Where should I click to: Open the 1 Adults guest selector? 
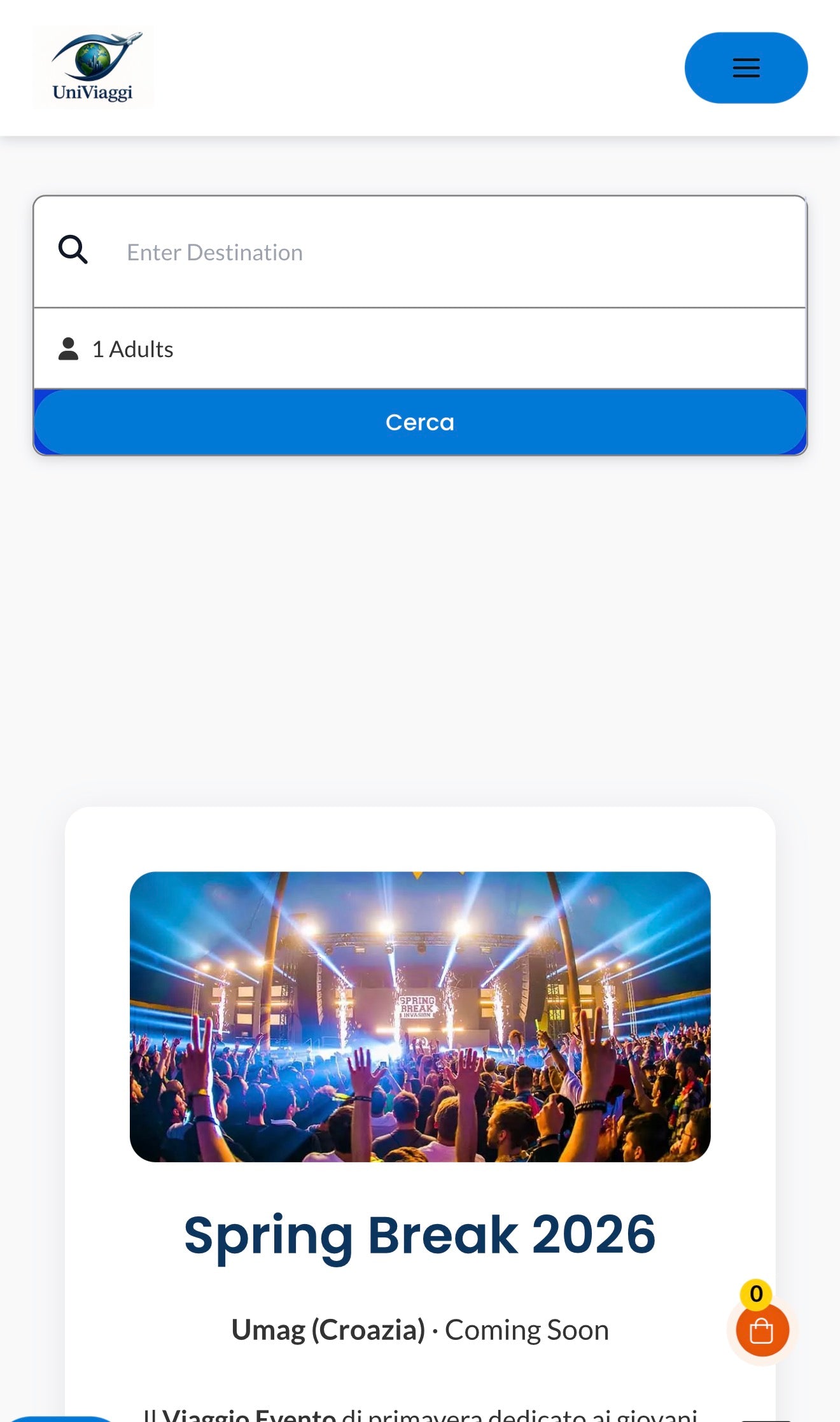tap(420, 349)
